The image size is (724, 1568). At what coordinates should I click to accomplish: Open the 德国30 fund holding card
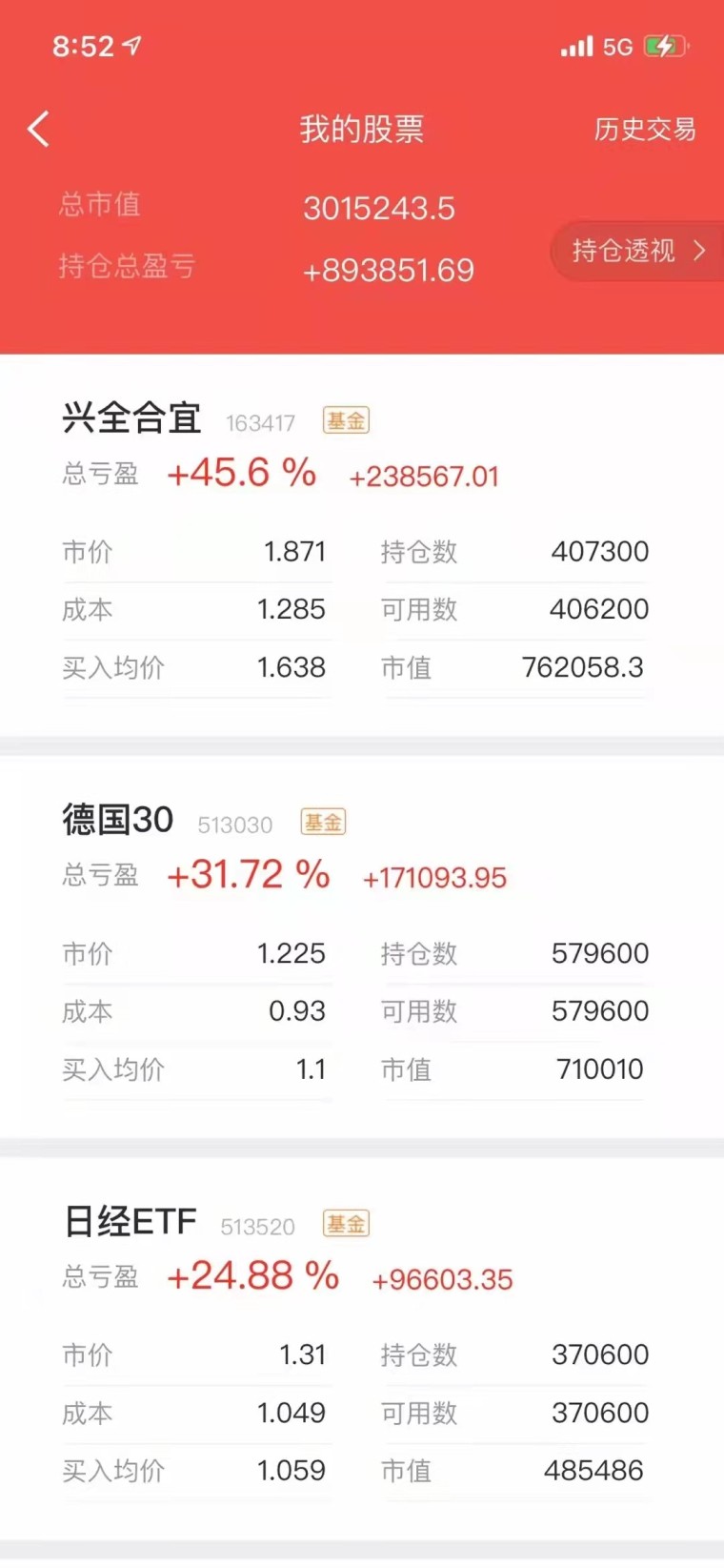coord(362,947)
